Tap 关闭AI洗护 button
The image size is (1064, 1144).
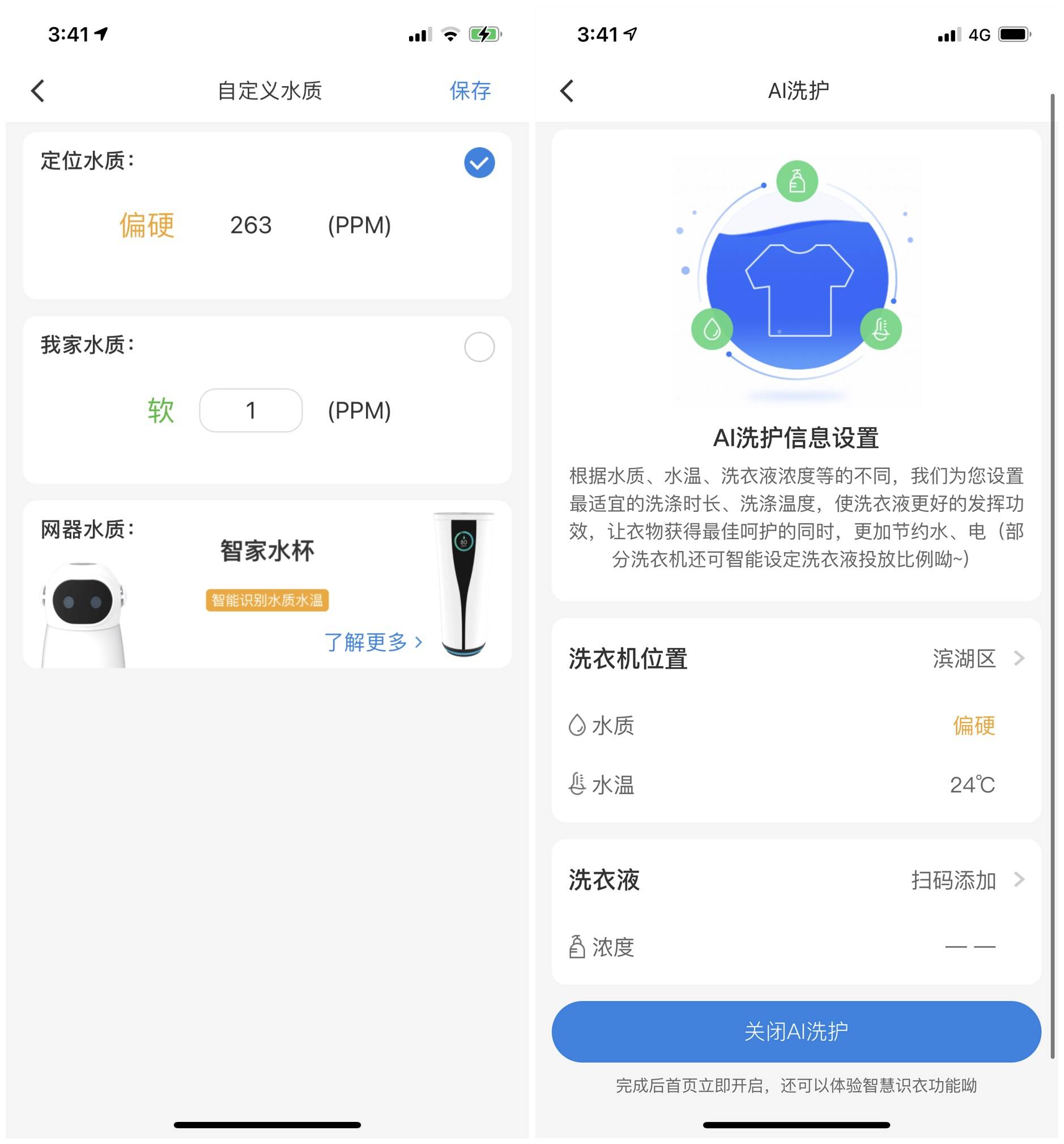coord(796,1032)
